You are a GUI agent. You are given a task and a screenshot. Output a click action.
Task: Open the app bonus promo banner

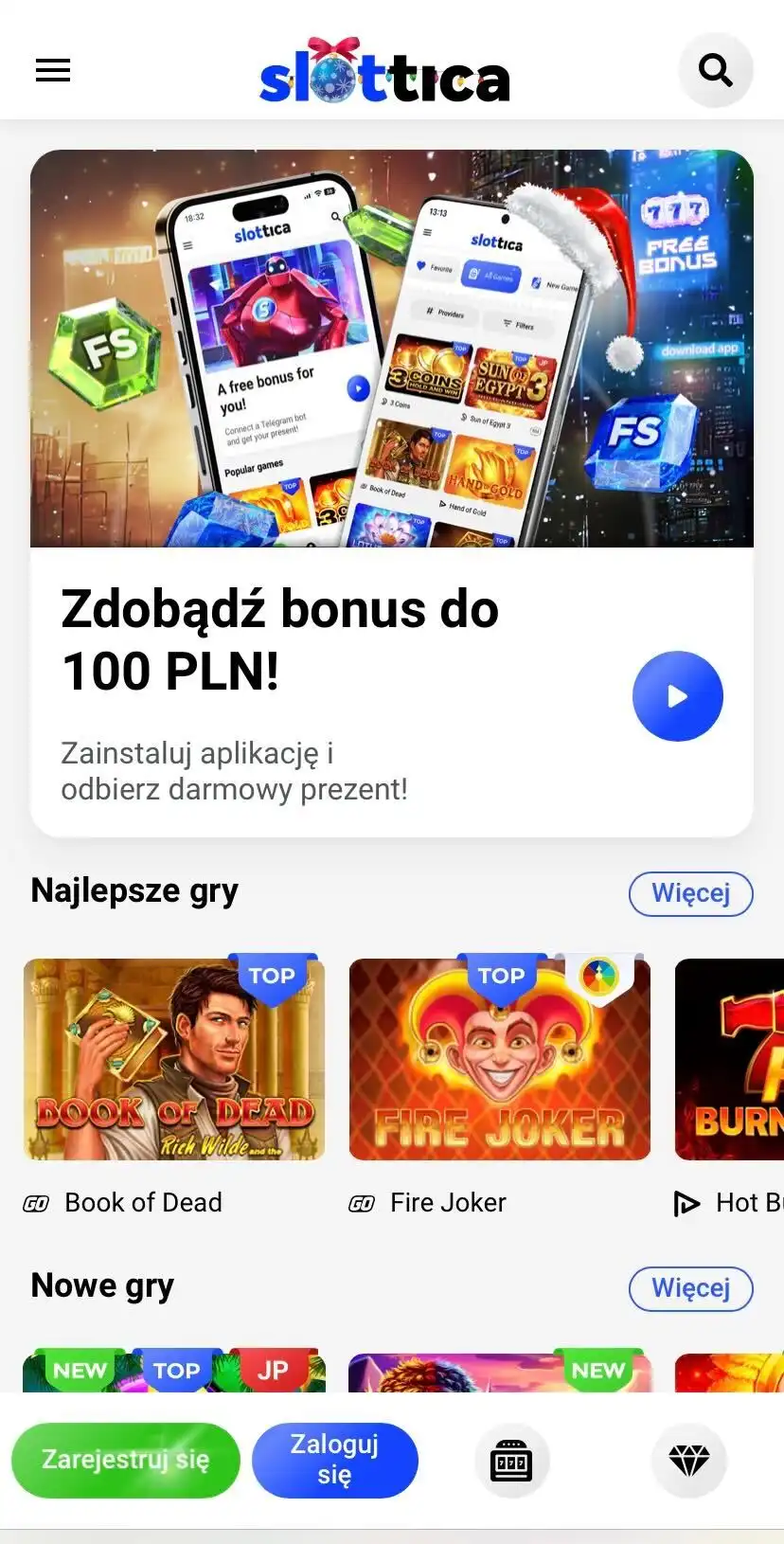point(391,349)
